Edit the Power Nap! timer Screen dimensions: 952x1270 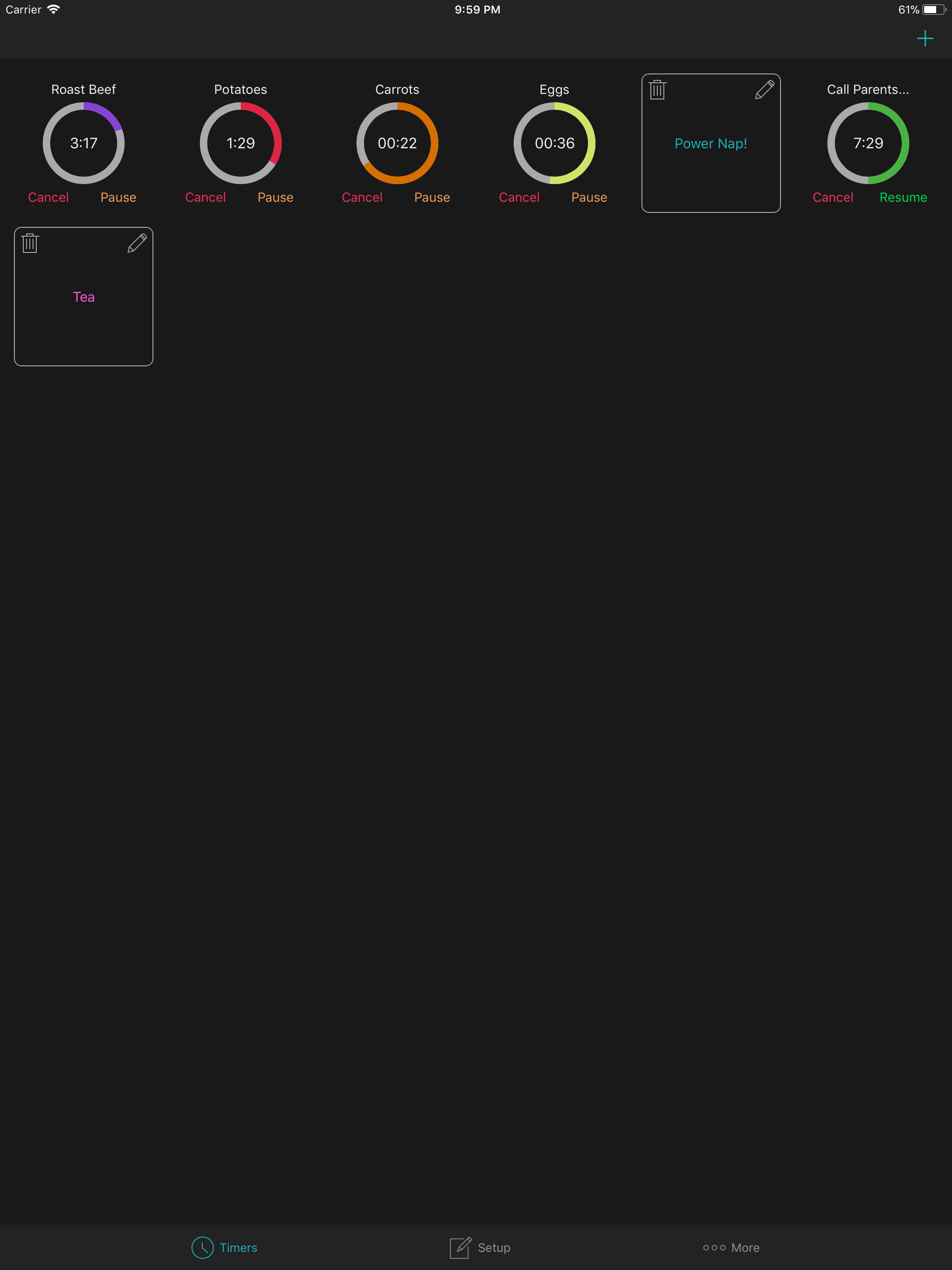[x=764, y=90]
